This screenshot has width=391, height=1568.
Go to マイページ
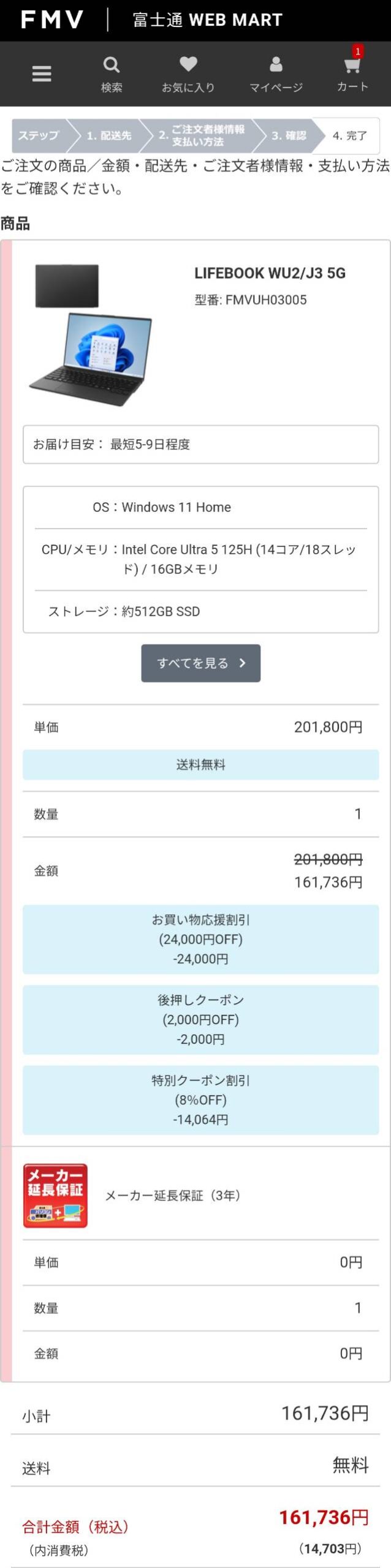[x=276, y=74]
